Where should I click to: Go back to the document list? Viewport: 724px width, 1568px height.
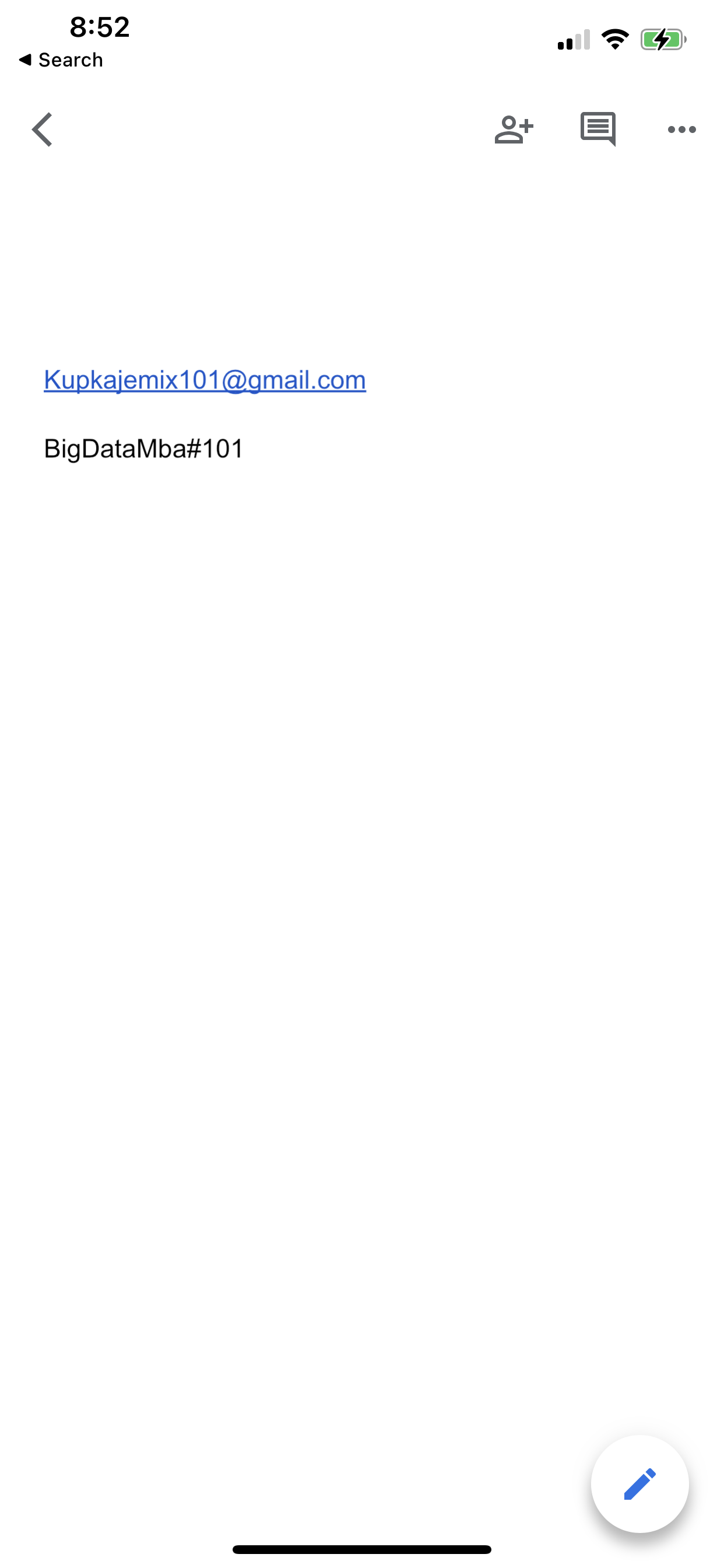pyautogui.click(x=43, y=129)
